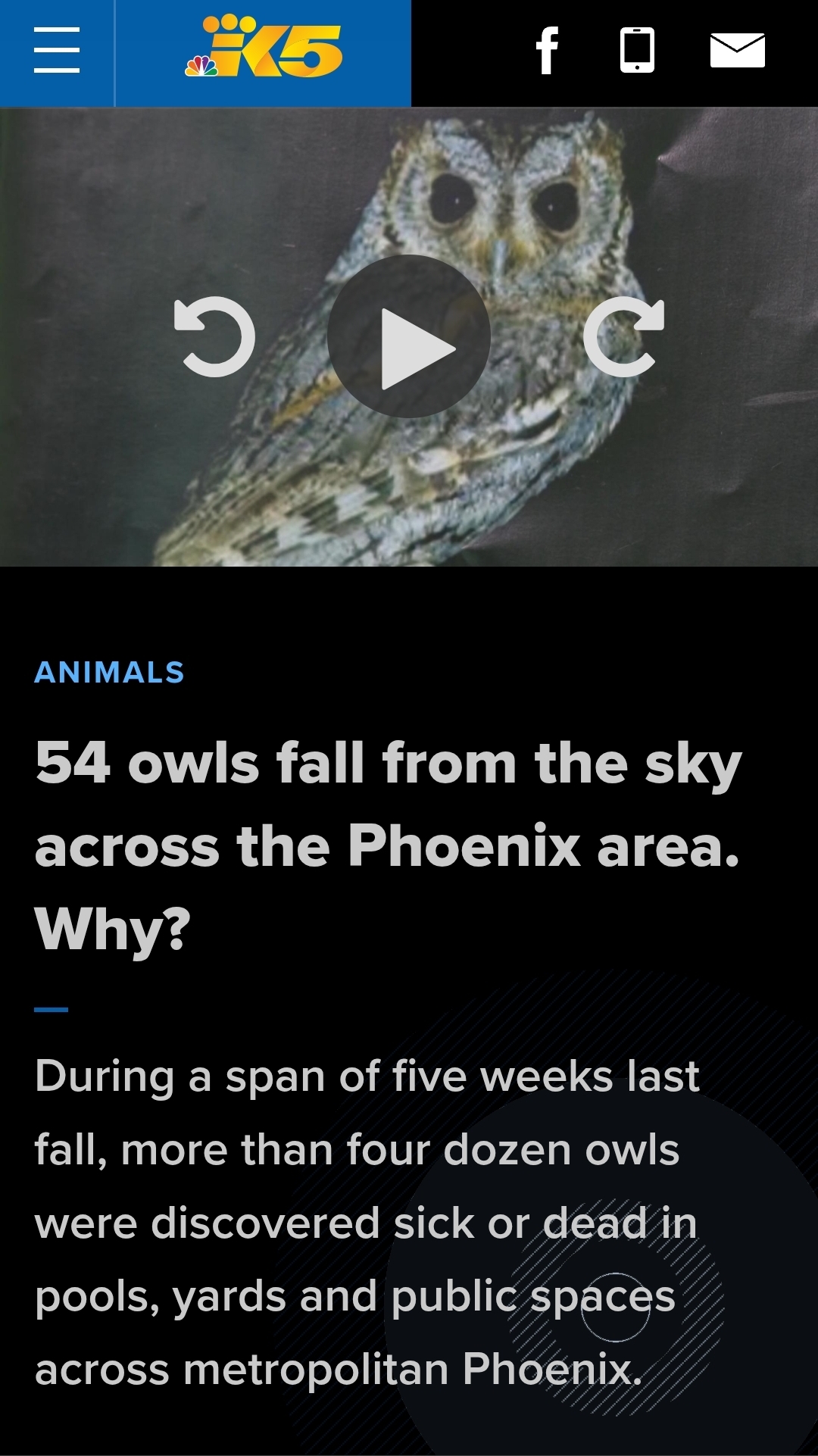Share via the mobile phone icon
The height and width of the screenshot is (1456, 818).
637,50
